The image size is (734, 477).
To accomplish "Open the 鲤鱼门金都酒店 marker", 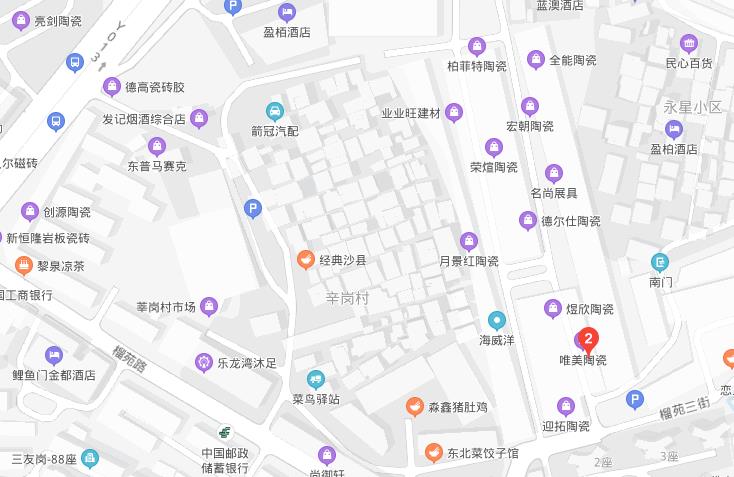I will pyautogui.click(x=53, y=355).
